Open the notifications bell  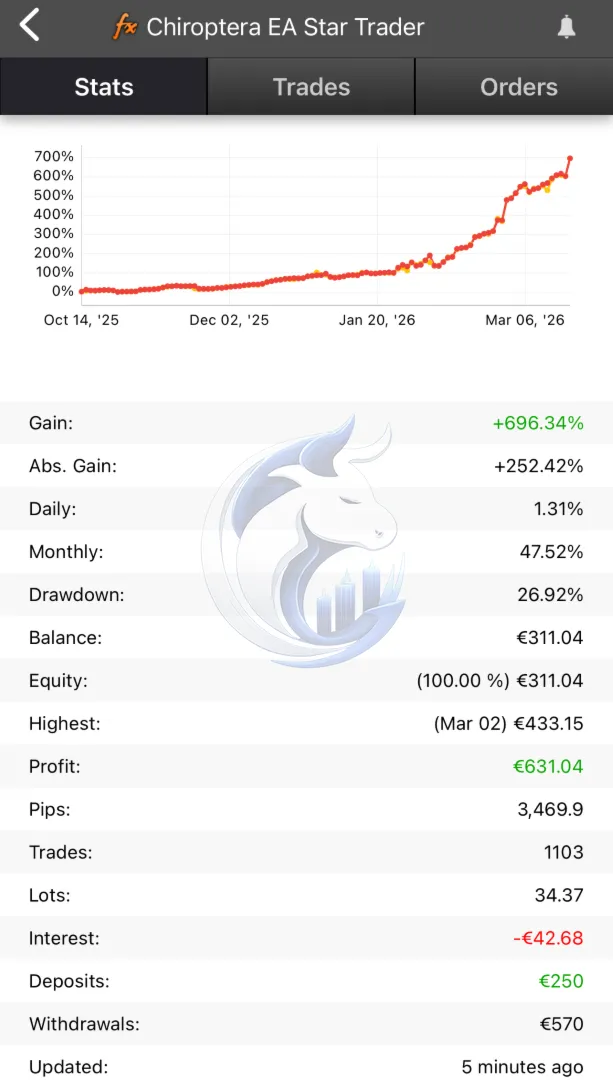[566, 28]
